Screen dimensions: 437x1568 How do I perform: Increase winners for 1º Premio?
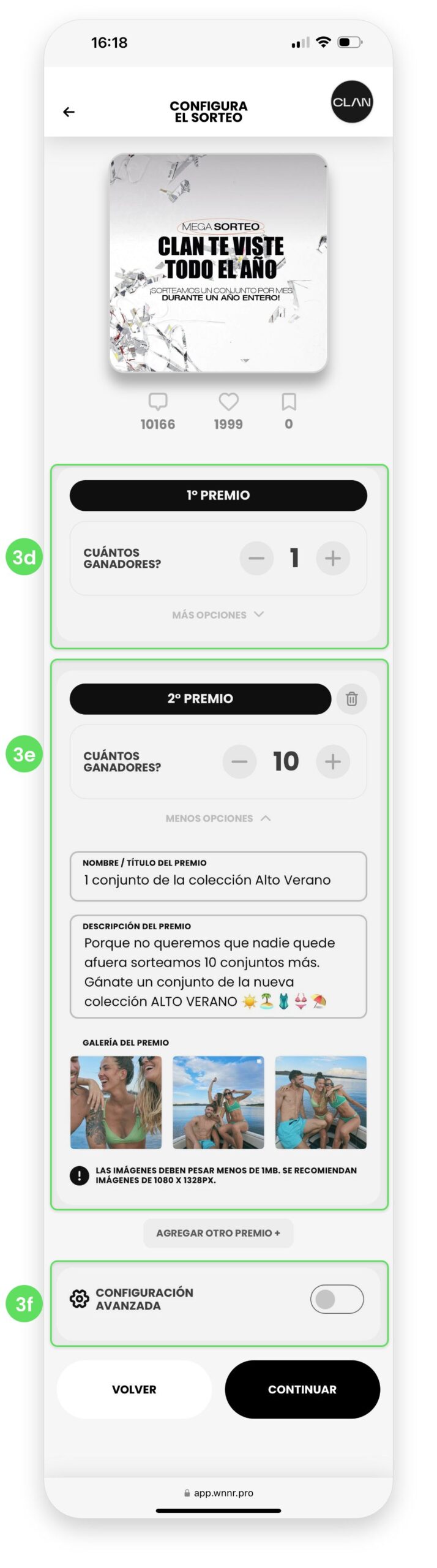(332, 558)
